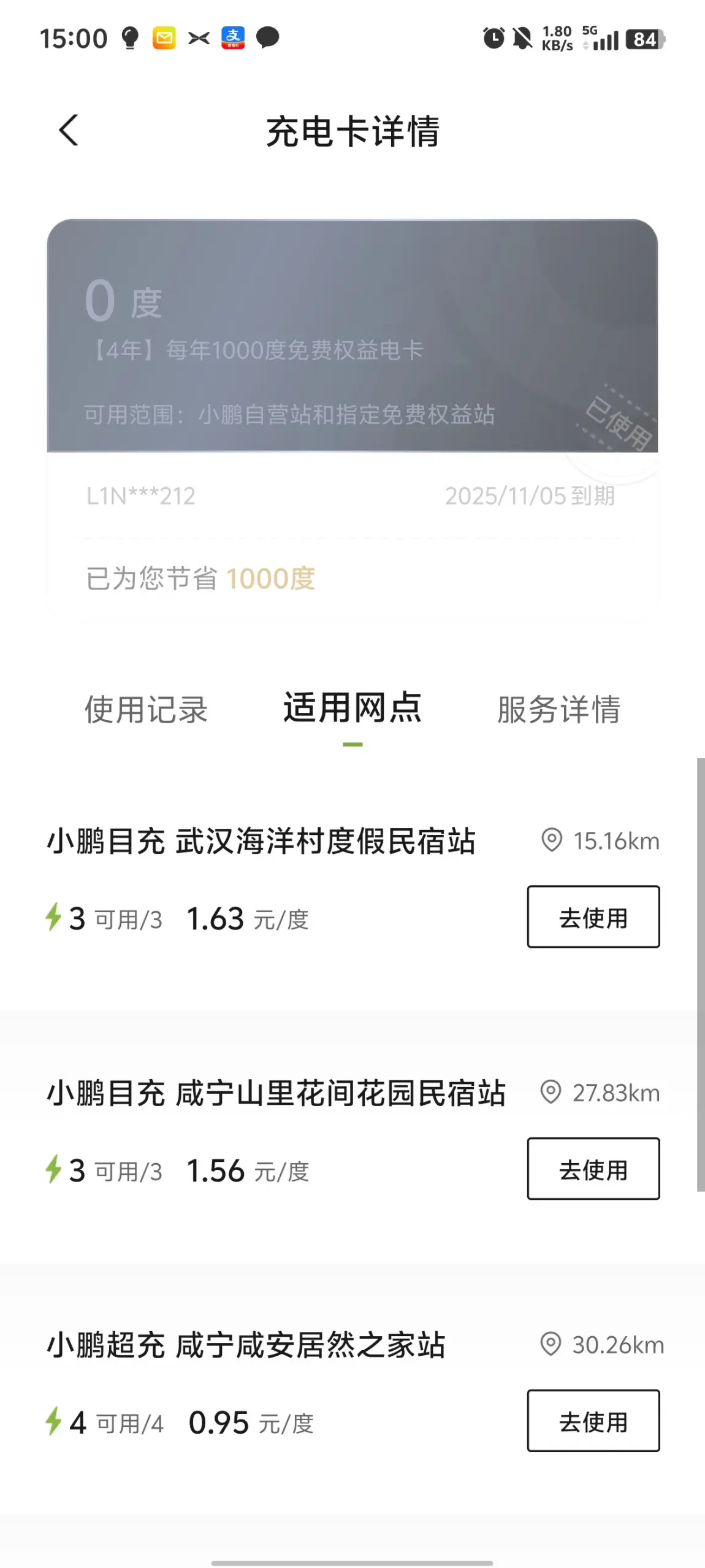The height and width of the screenshot is (1568, 705).
Task: Tap 去使用 for 咸宁咸安居然之家站
Action: [593, 1421]
